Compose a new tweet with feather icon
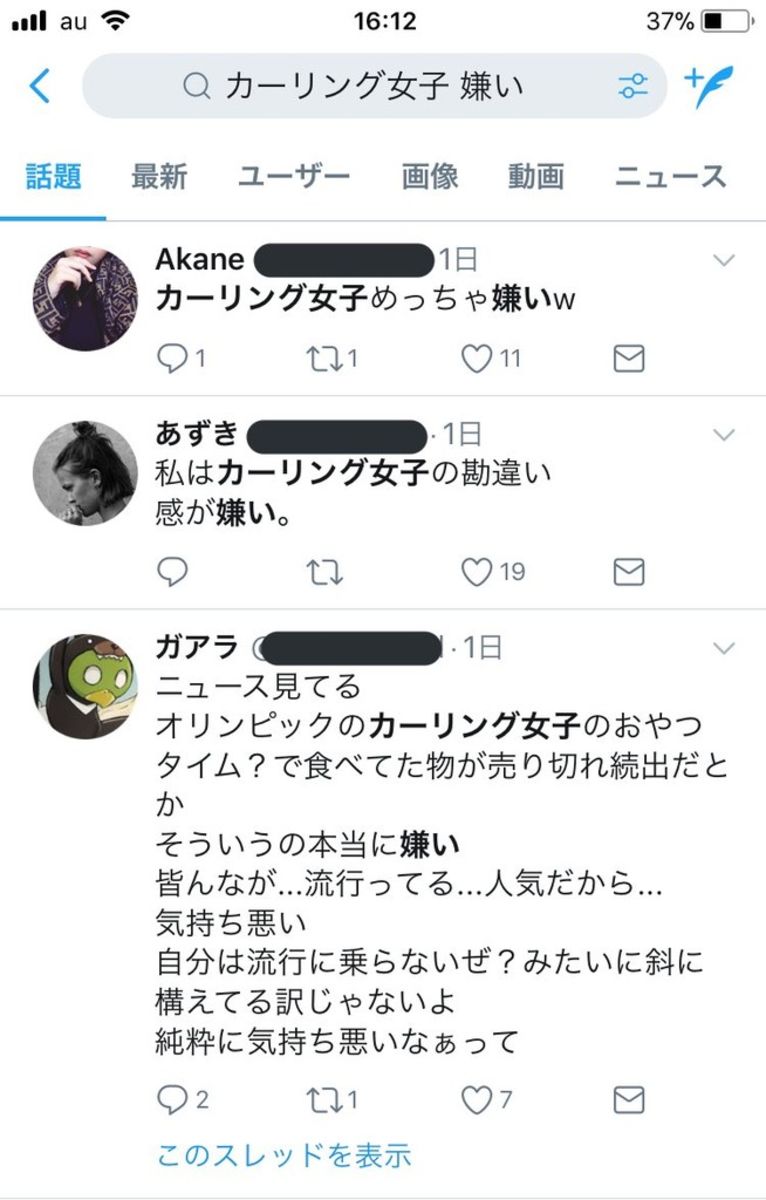This screenshot has height=1200, width=766. [x=709, y=86]
